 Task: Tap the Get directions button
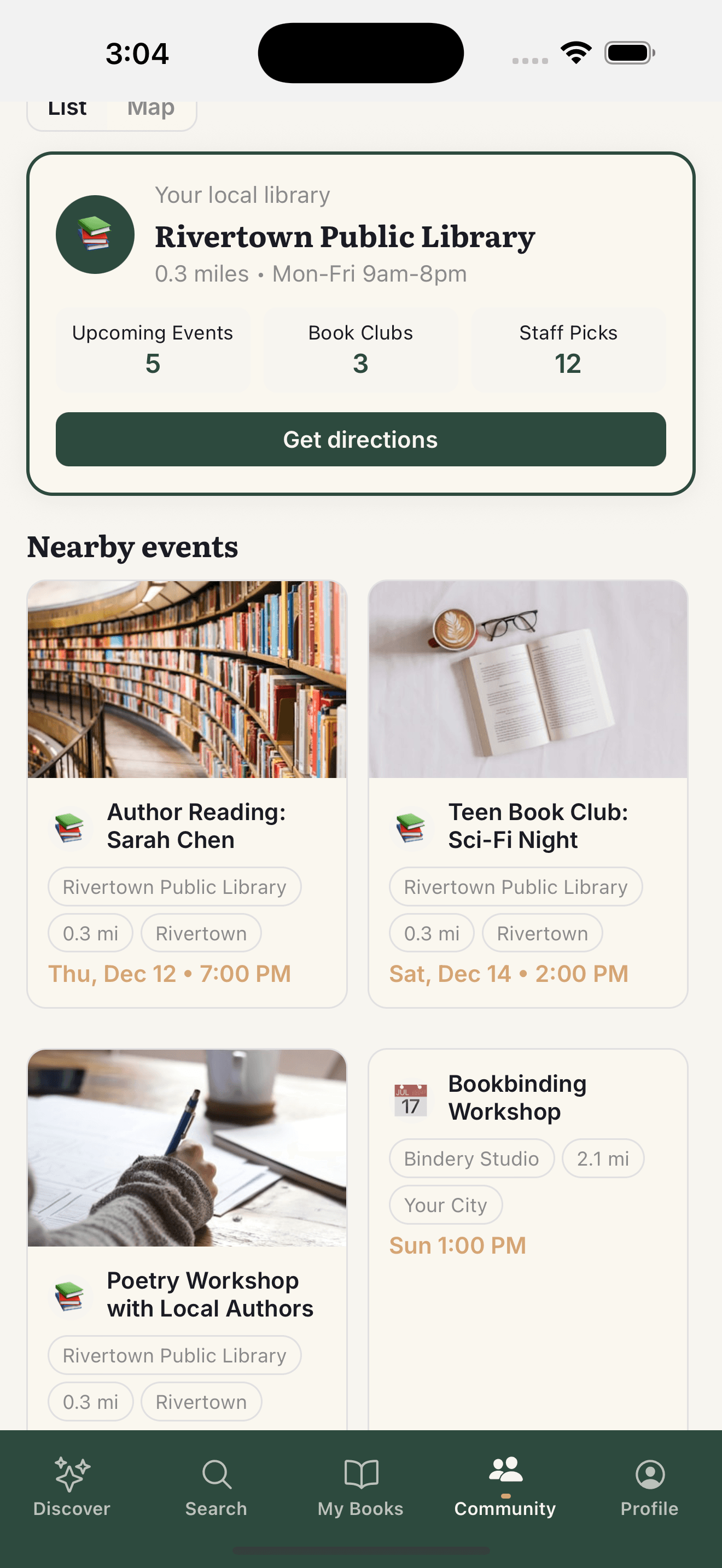pos(360,440)
